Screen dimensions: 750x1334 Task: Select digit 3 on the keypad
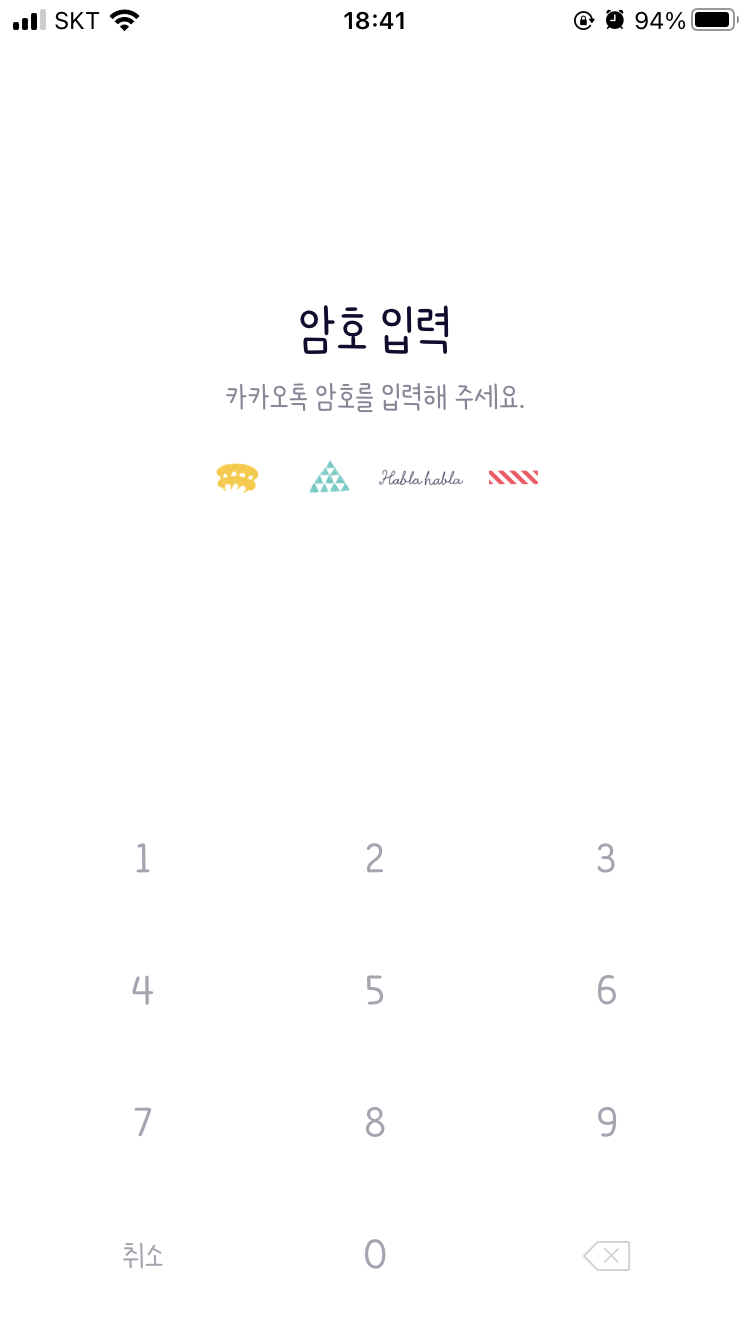[x=605, y=858]
